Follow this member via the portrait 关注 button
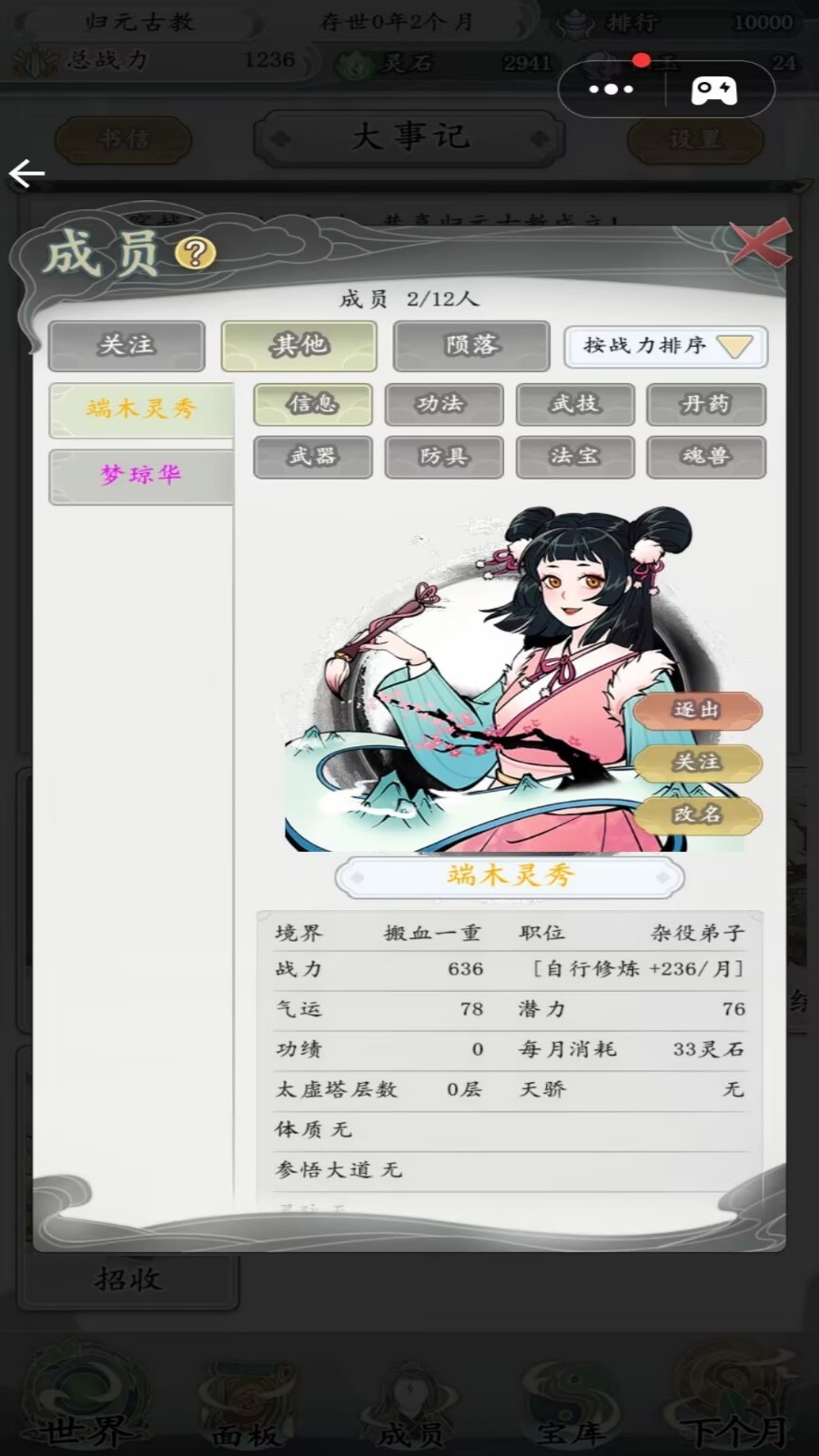Viewport: 819px width, 1456px height. pyautogui.click(x=697, y=763)
